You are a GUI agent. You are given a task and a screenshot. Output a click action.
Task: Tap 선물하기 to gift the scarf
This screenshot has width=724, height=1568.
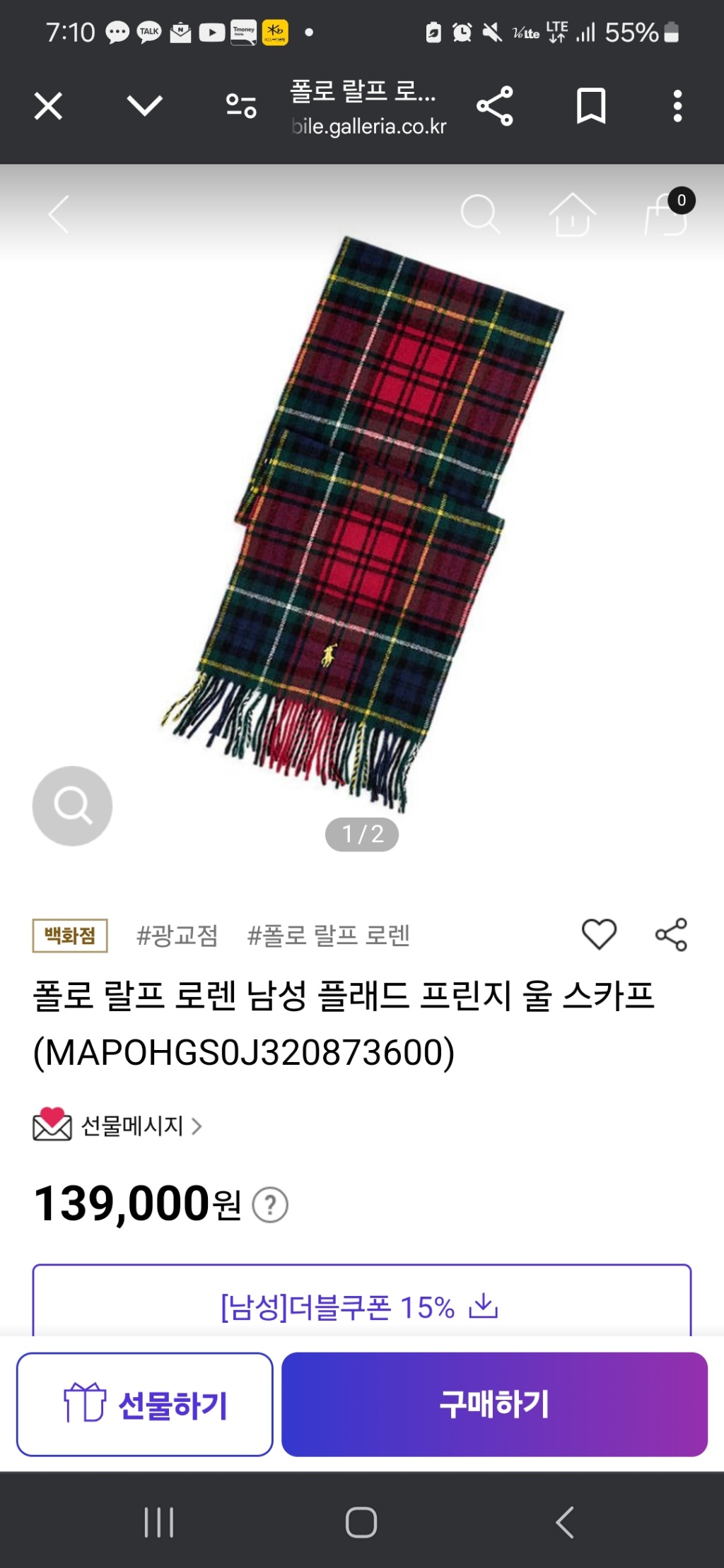coord(145,1404)
